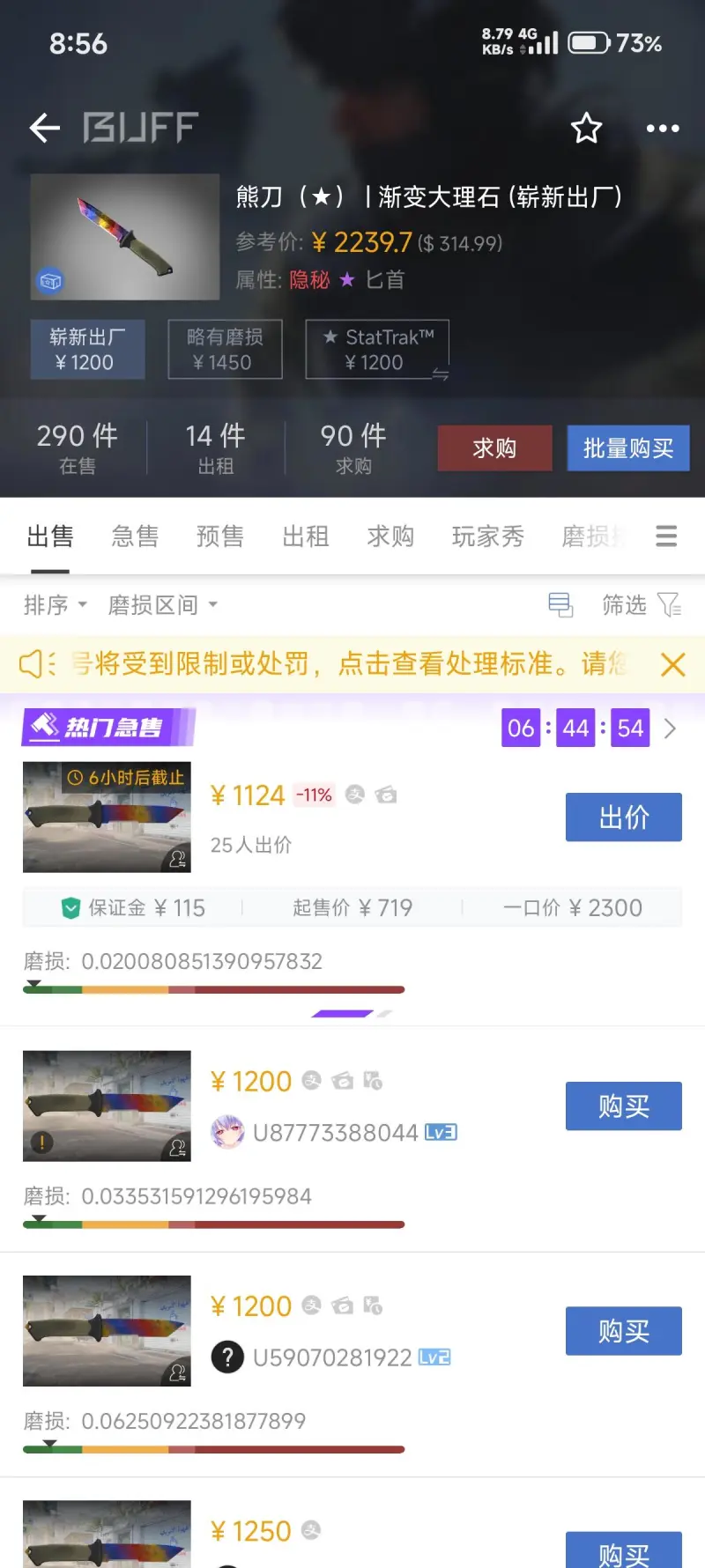Switch to the 急售 tab
The width and height of the screenshot is (705, 1568).
pyautogui.click(x=135, y=536)
